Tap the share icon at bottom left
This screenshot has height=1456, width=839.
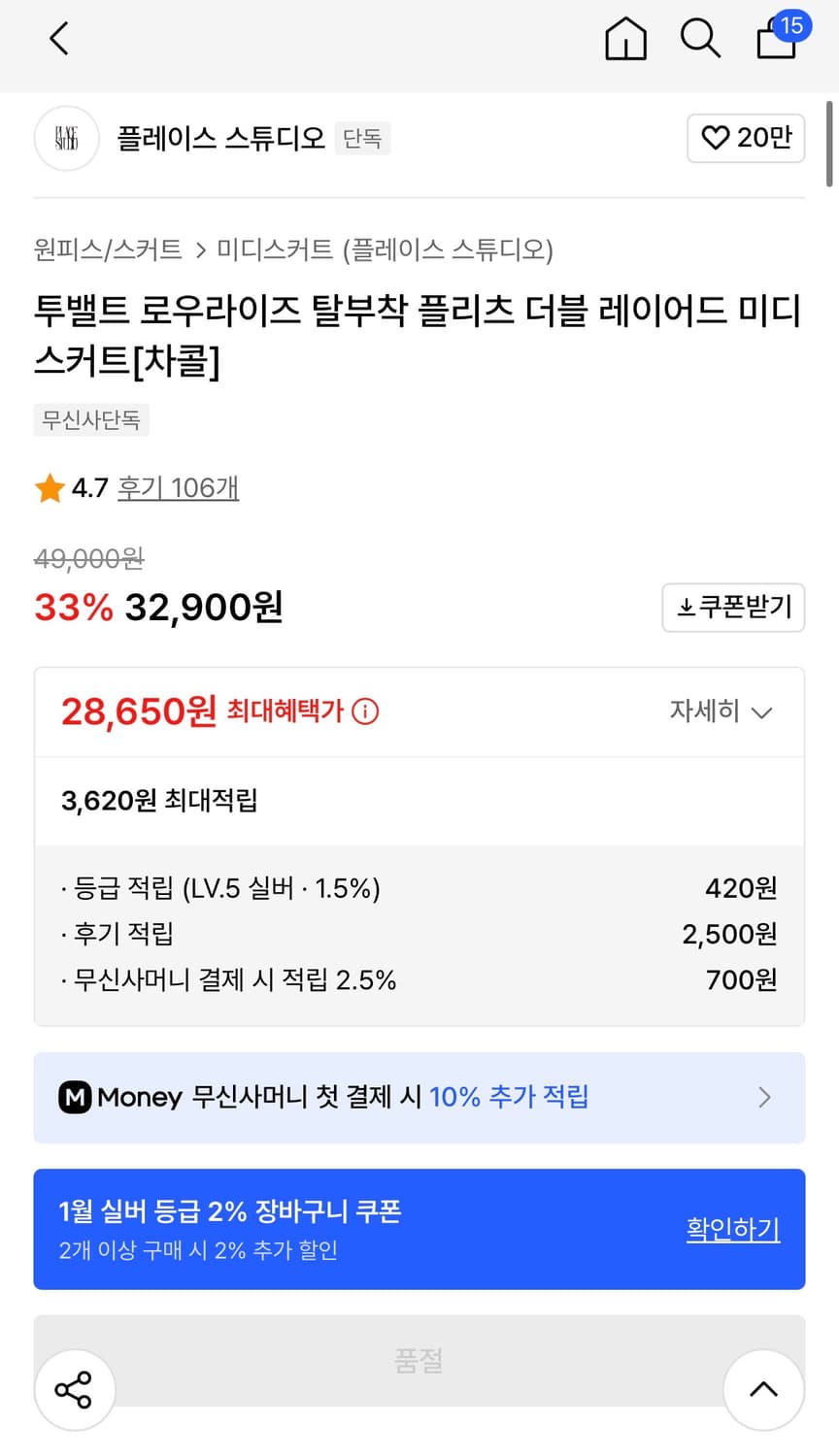pos(75,1390)
